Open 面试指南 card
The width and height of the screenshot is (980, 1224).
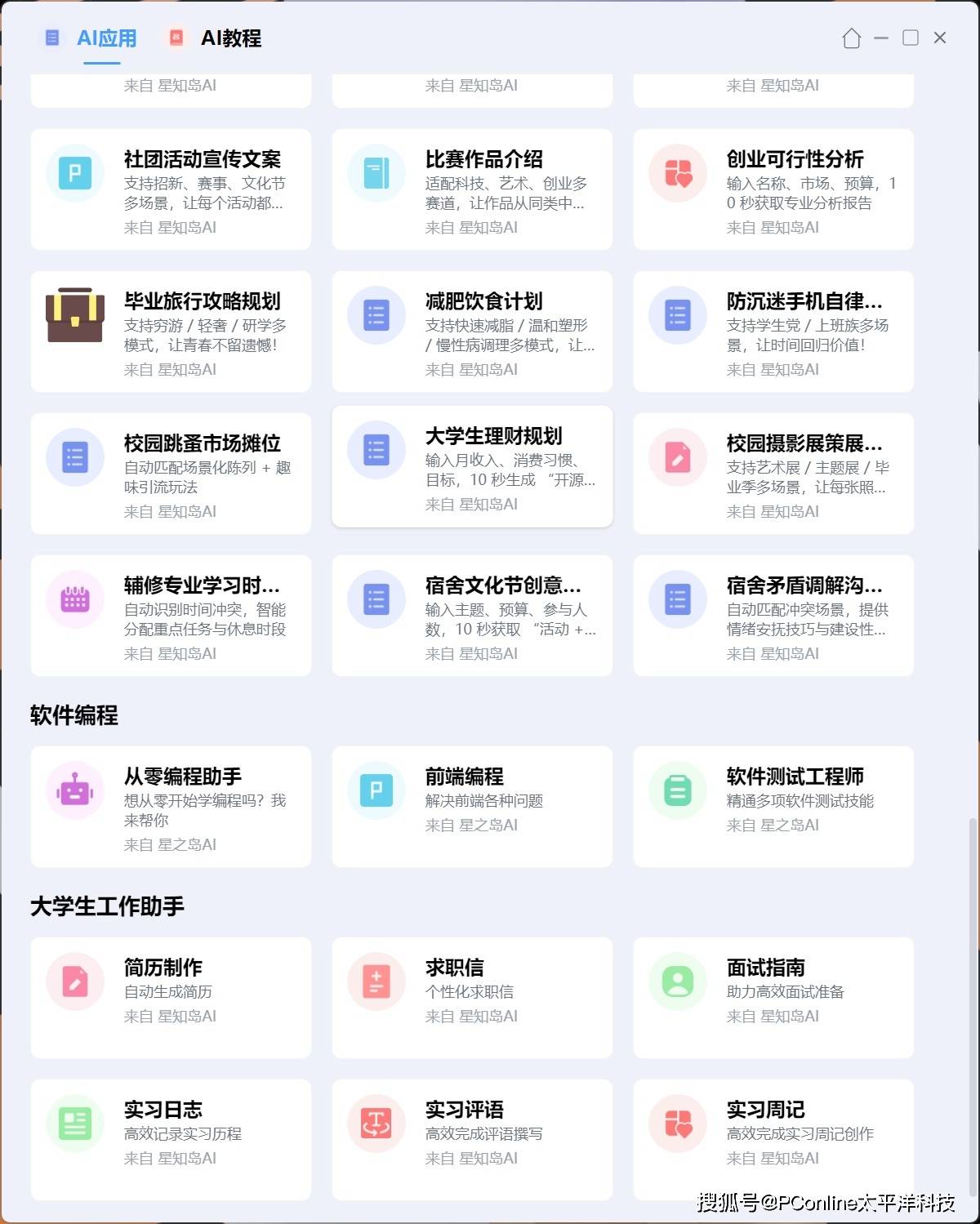click(x=773, y=998)
